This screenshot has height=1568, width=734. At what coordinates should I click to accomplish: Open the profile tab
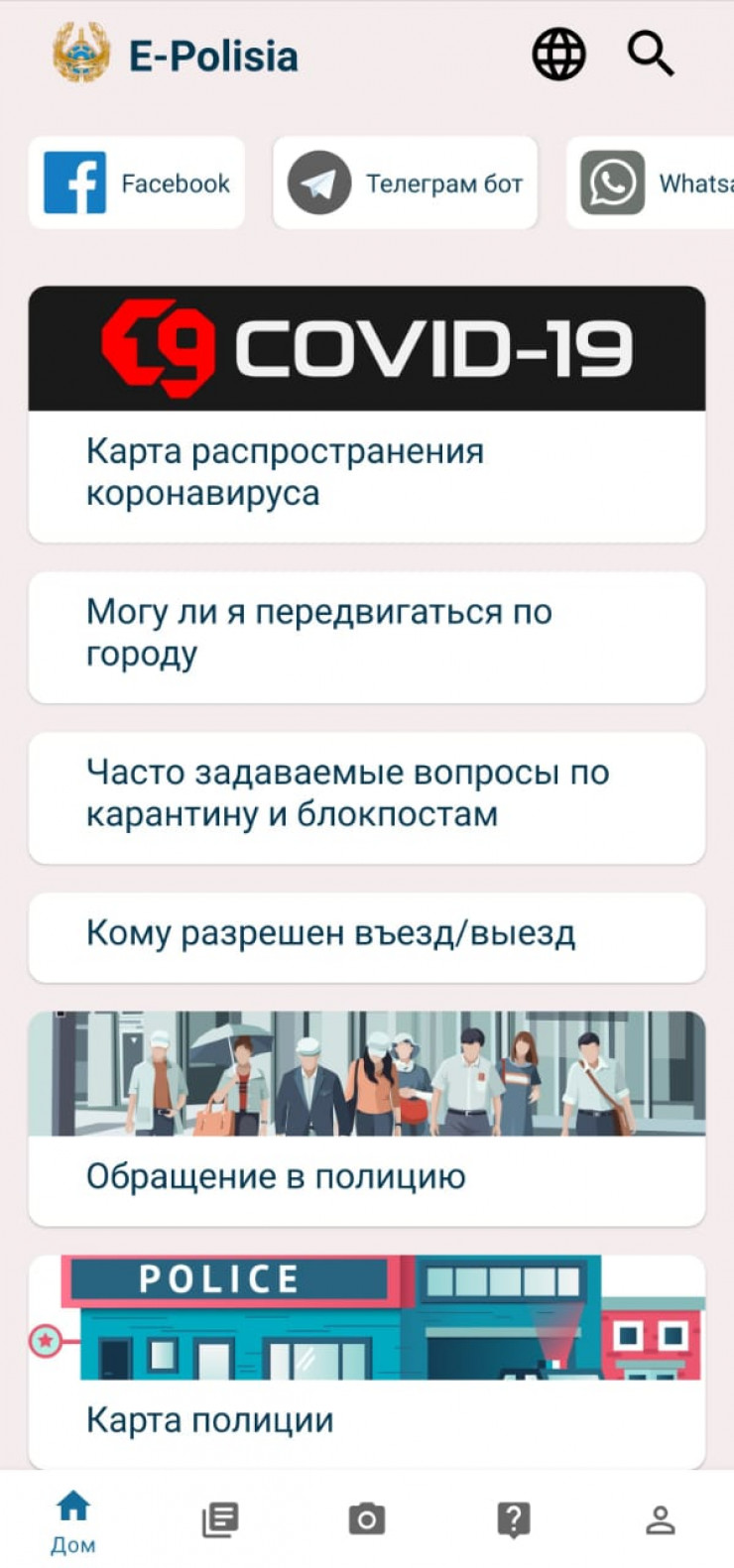(661, 1519)
